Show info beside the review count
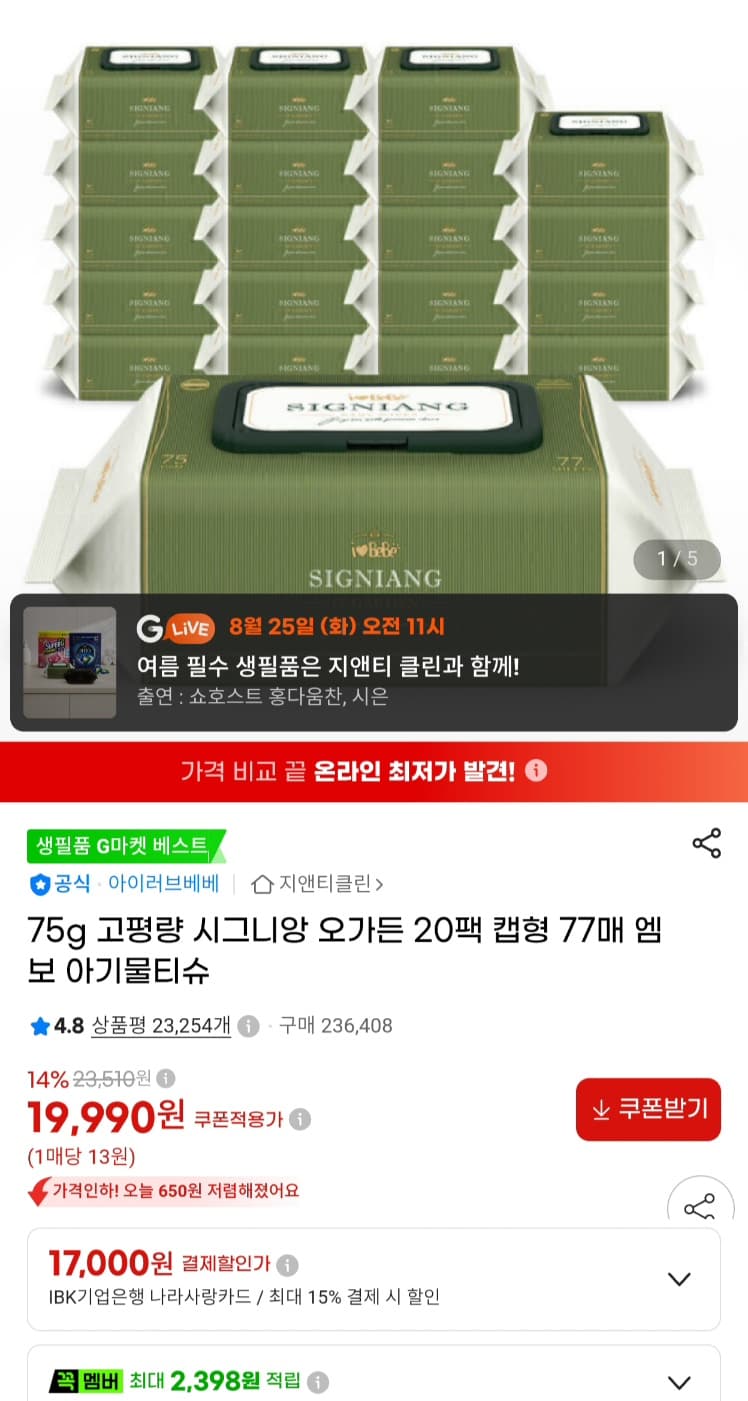 click(248, 1026)
